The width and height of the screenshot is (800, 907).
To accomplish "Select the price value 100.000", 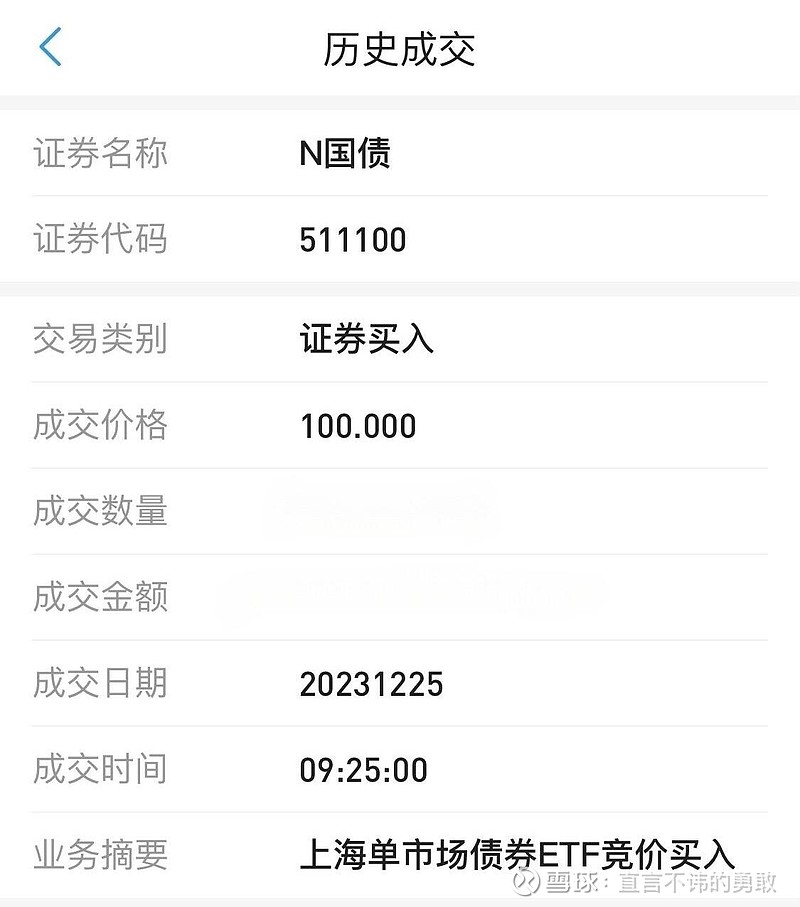I will (358, 426).
